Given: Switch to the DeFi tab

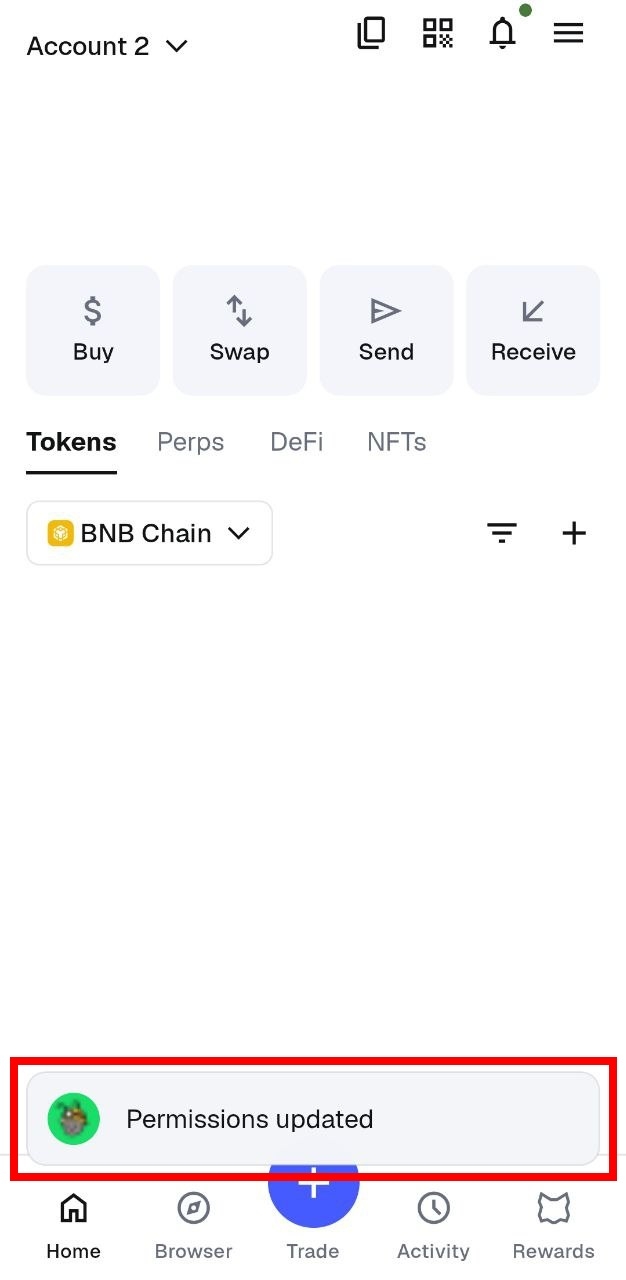Looking at the screenshot, I should (x=296, y=442).
